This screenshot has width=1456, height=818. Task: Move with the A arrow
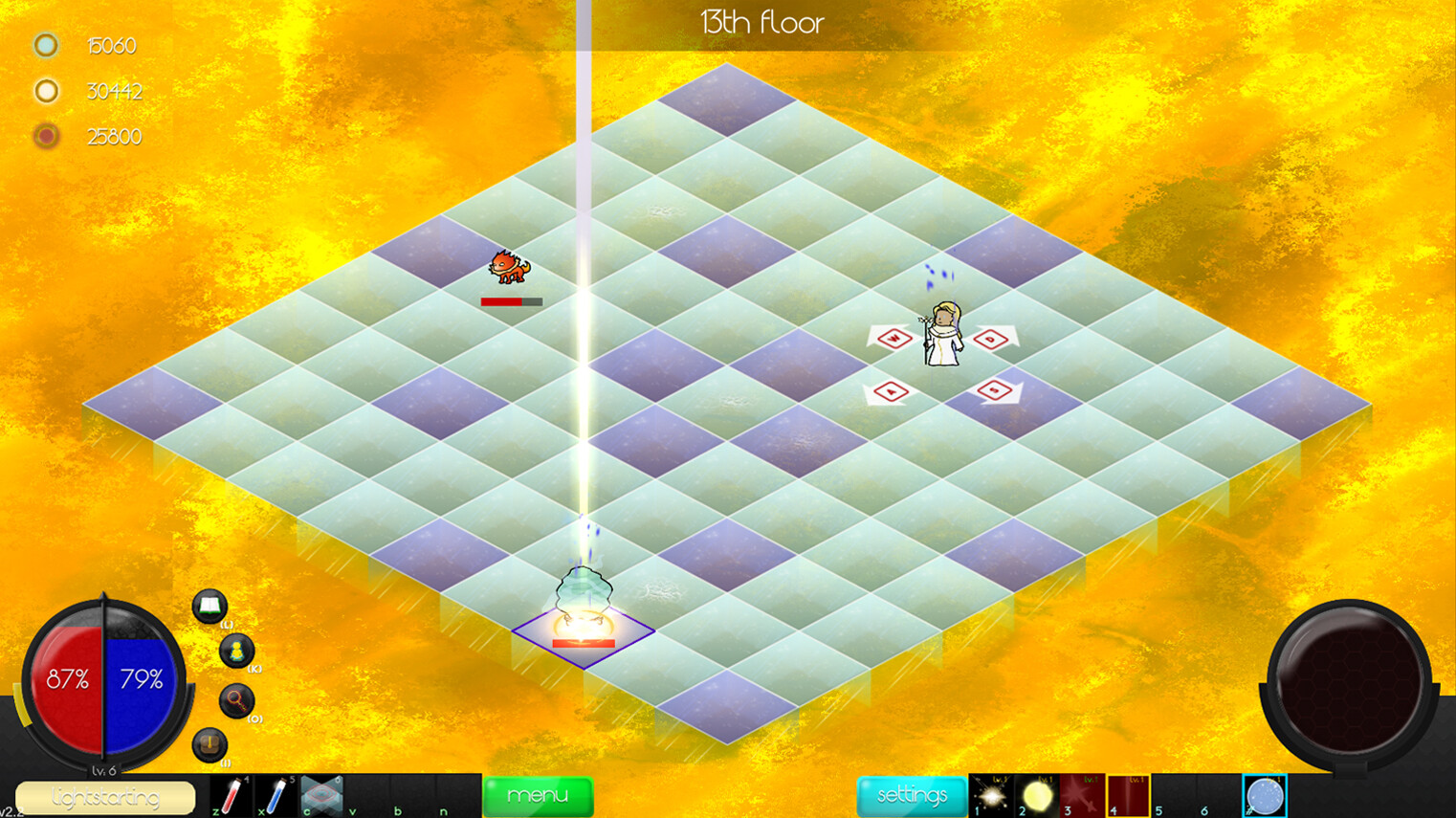tap(890, 391)
